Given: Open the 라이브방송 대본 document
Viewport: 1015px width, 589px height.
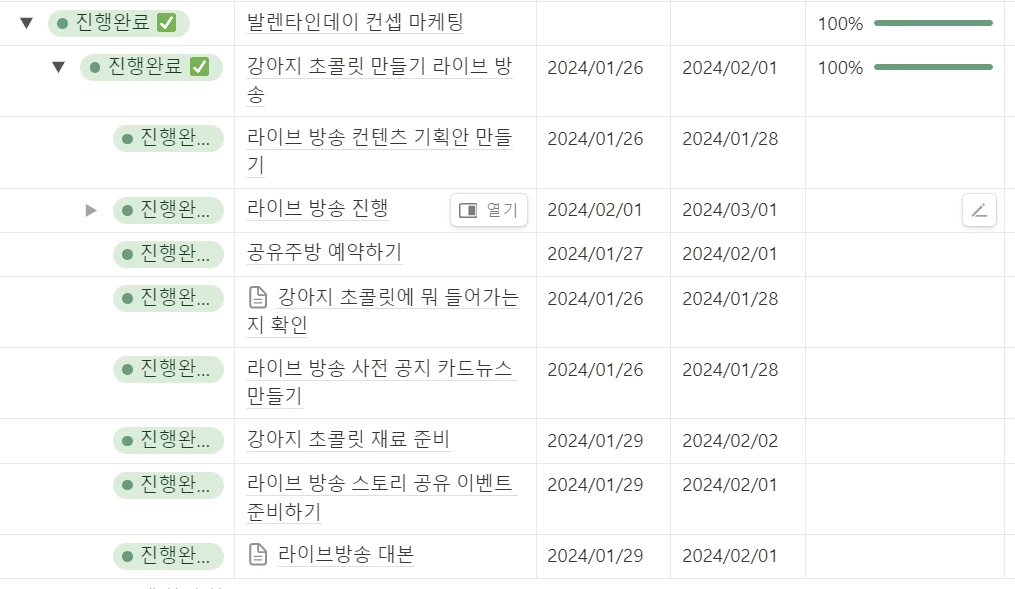Looking at the screenshot, I should coord(345,555).
